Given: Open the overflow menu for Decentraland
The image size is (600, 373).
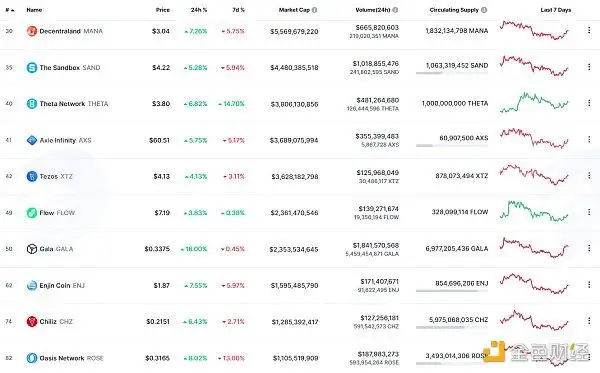Looking at the screenshot, I should (x=589, y=30).
